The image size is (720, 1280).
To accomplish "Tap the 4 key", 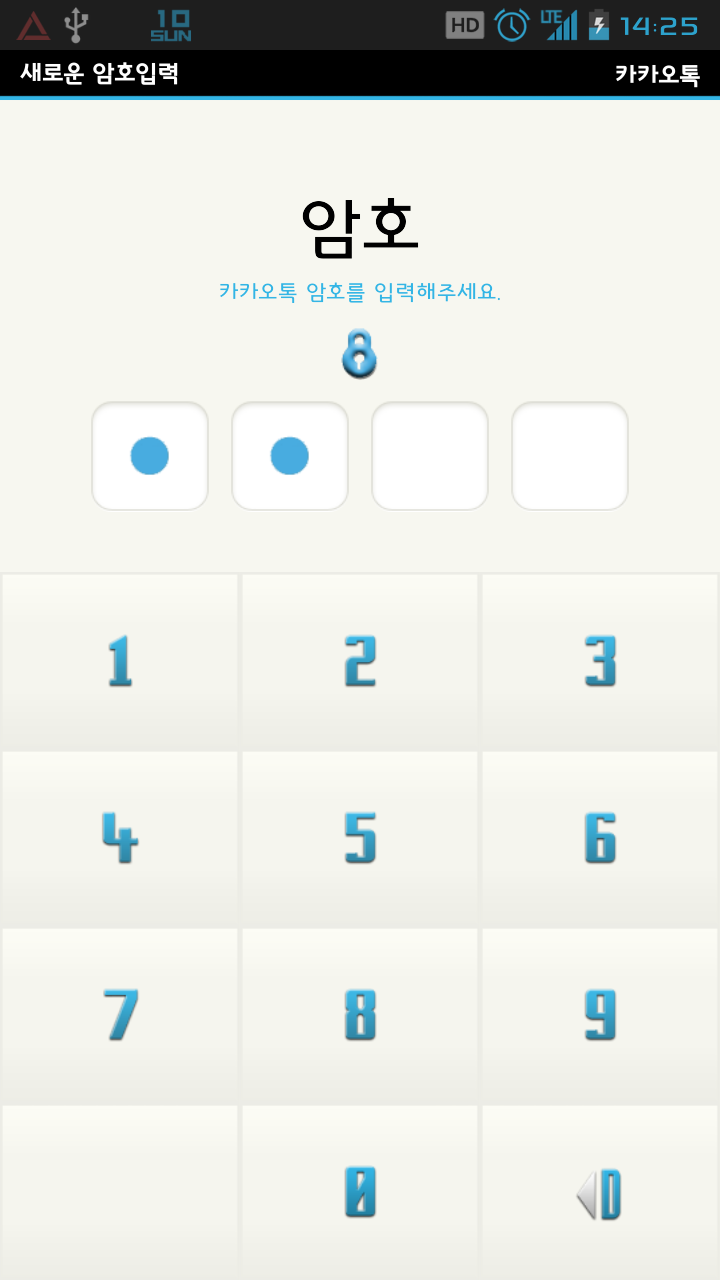I will pos(120,839).
